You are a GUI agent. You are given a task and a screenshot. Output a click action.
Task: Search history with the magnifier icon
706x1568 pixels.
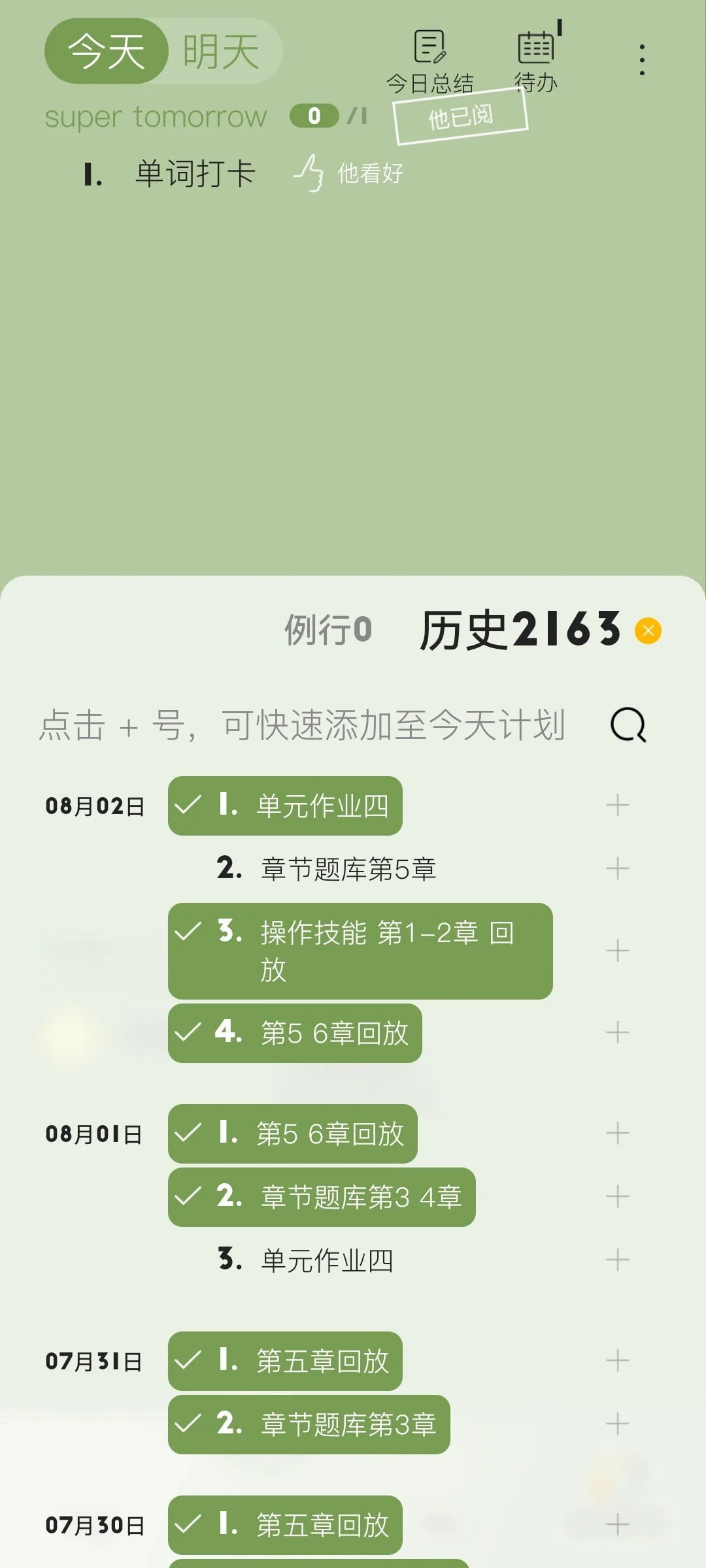pos(628,725)
